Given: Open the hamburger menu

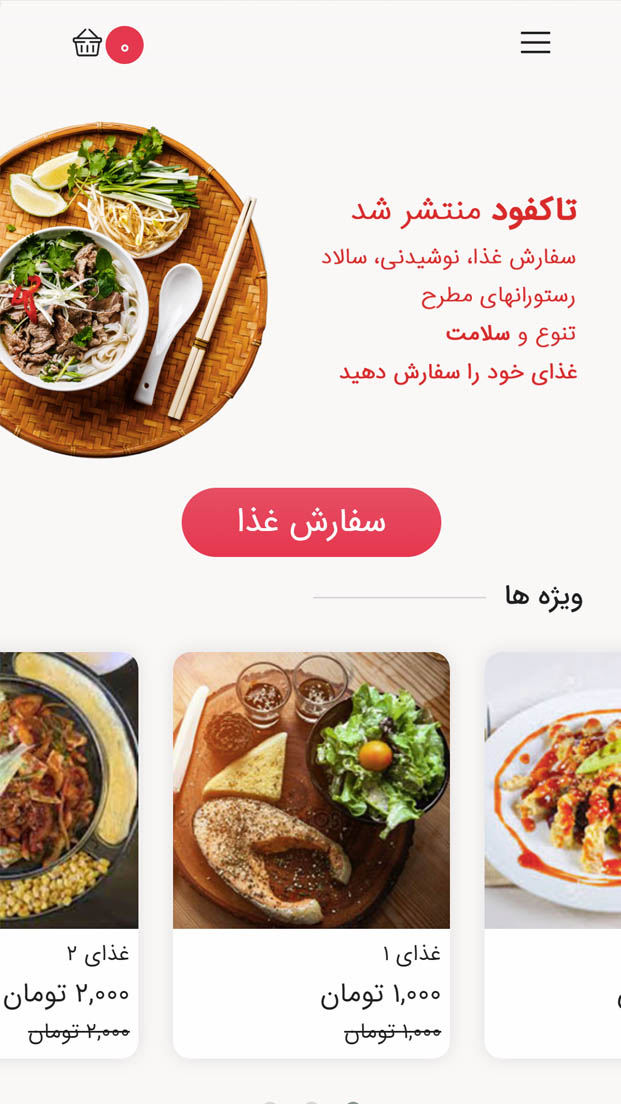Looking at the screenshot, I should (535, 43).
